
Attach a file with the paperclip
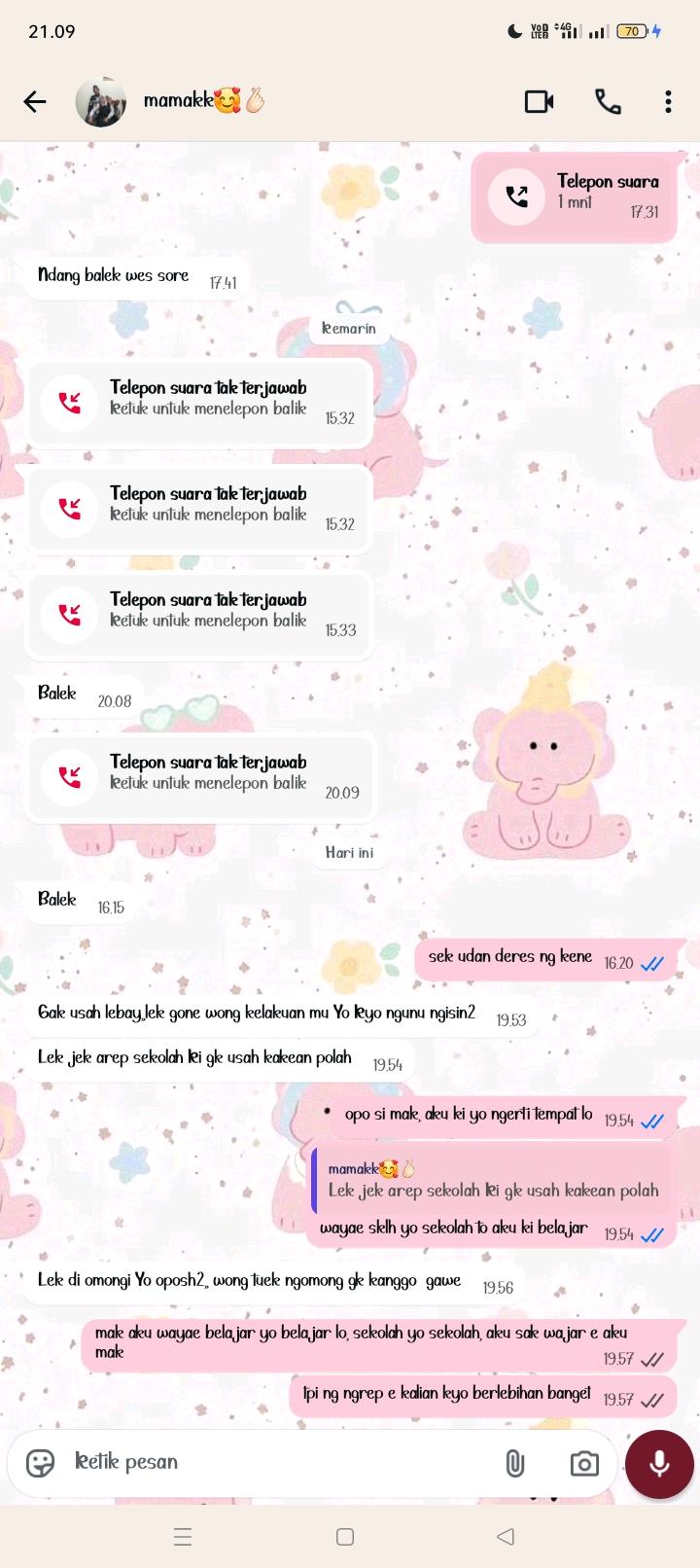[x=514, y=1463]
